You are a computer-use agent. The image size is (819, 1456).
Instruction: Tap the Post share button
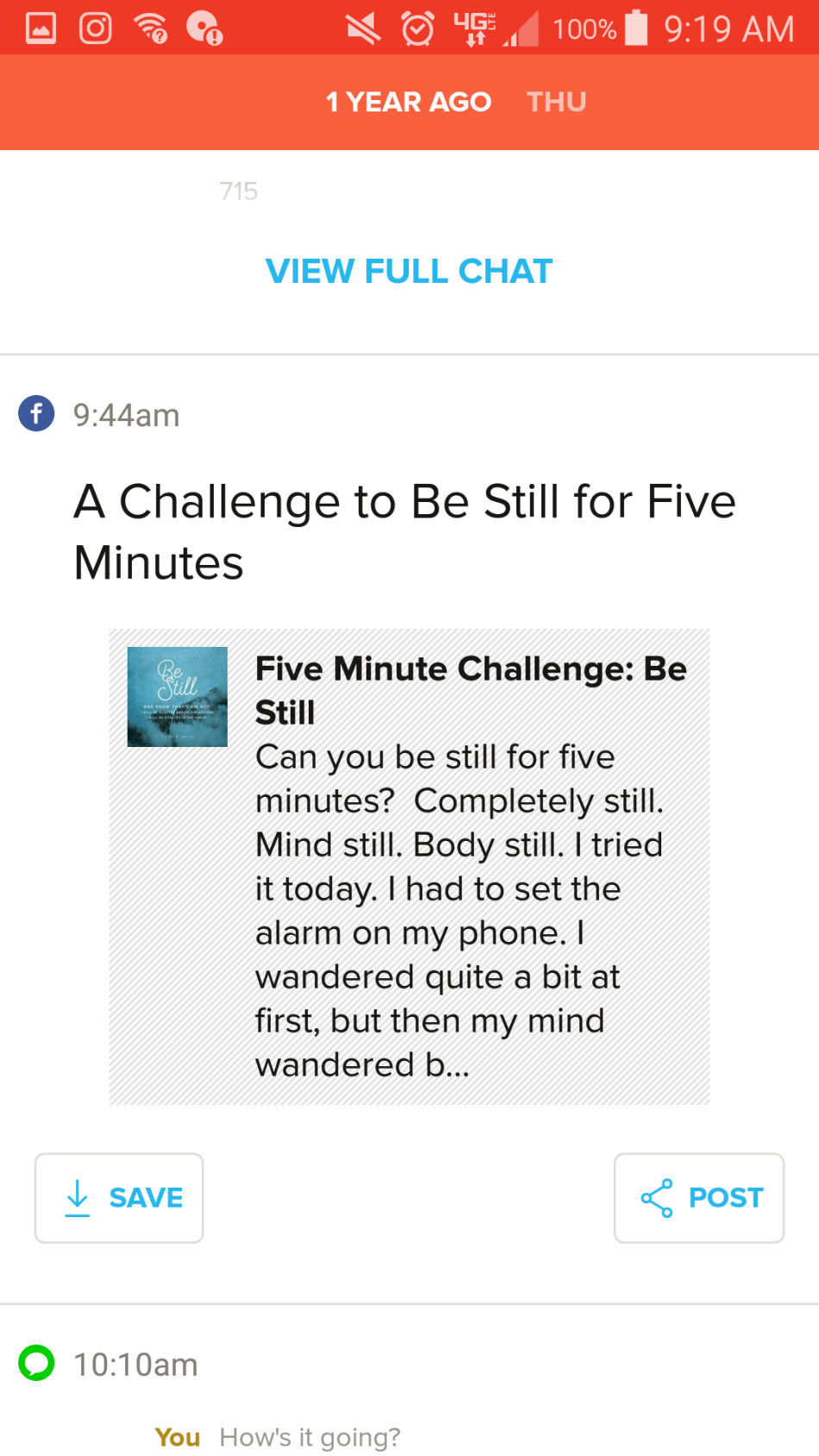click(x=698, y=1197)
